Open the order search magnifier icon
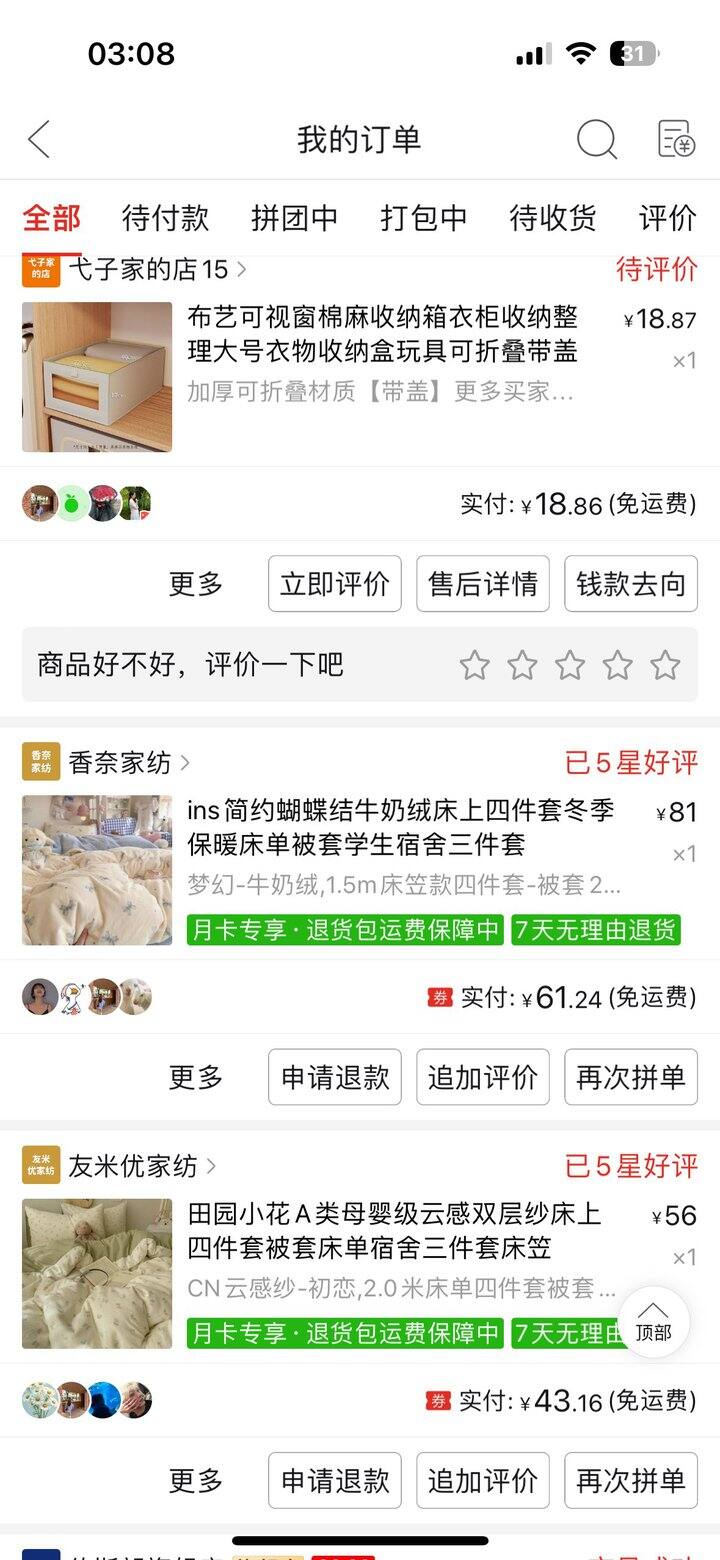Image resolution: width=720 pixels, height=1560 pixels. click(x=596, y=140)
